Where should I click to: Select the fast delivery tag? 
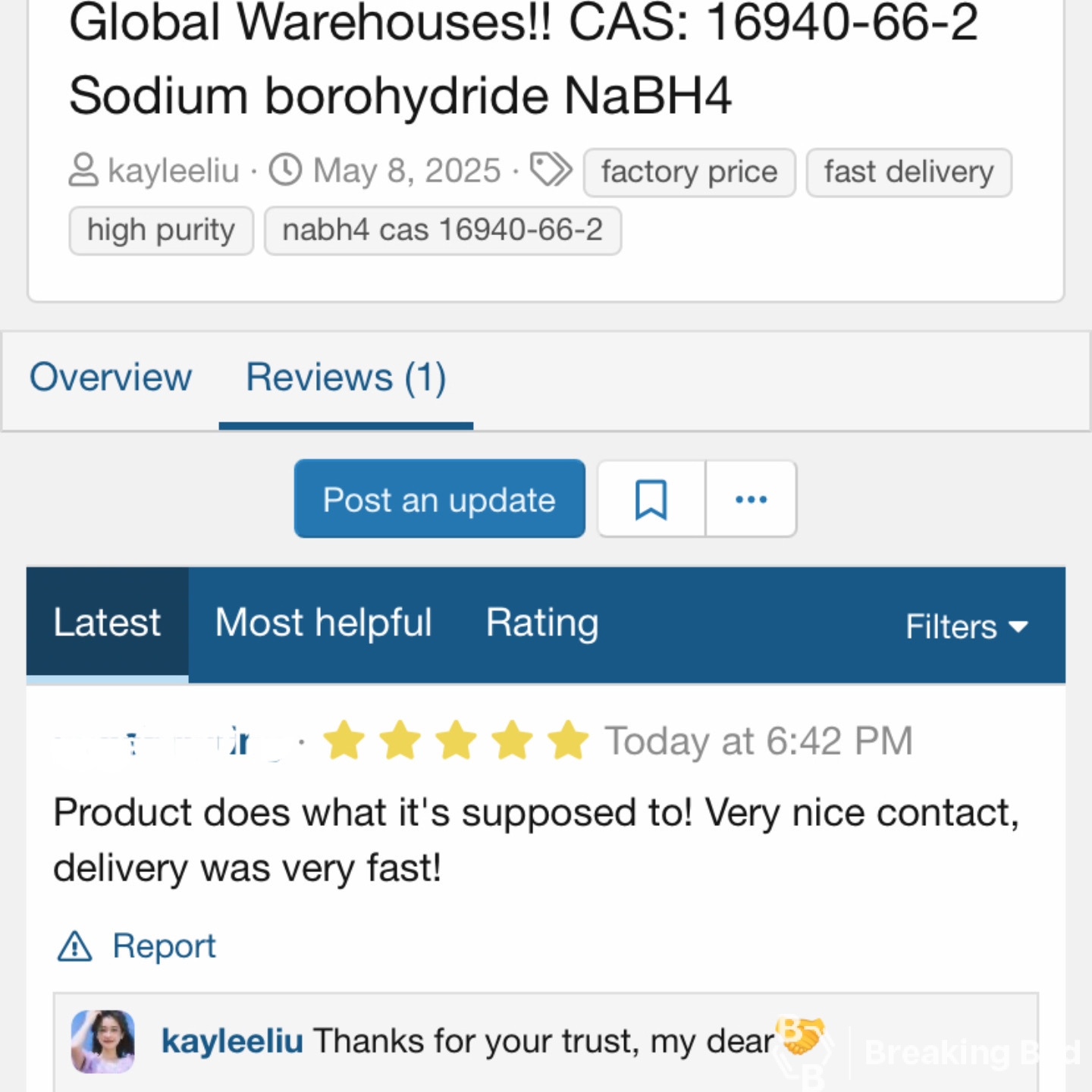click(908, 172)
